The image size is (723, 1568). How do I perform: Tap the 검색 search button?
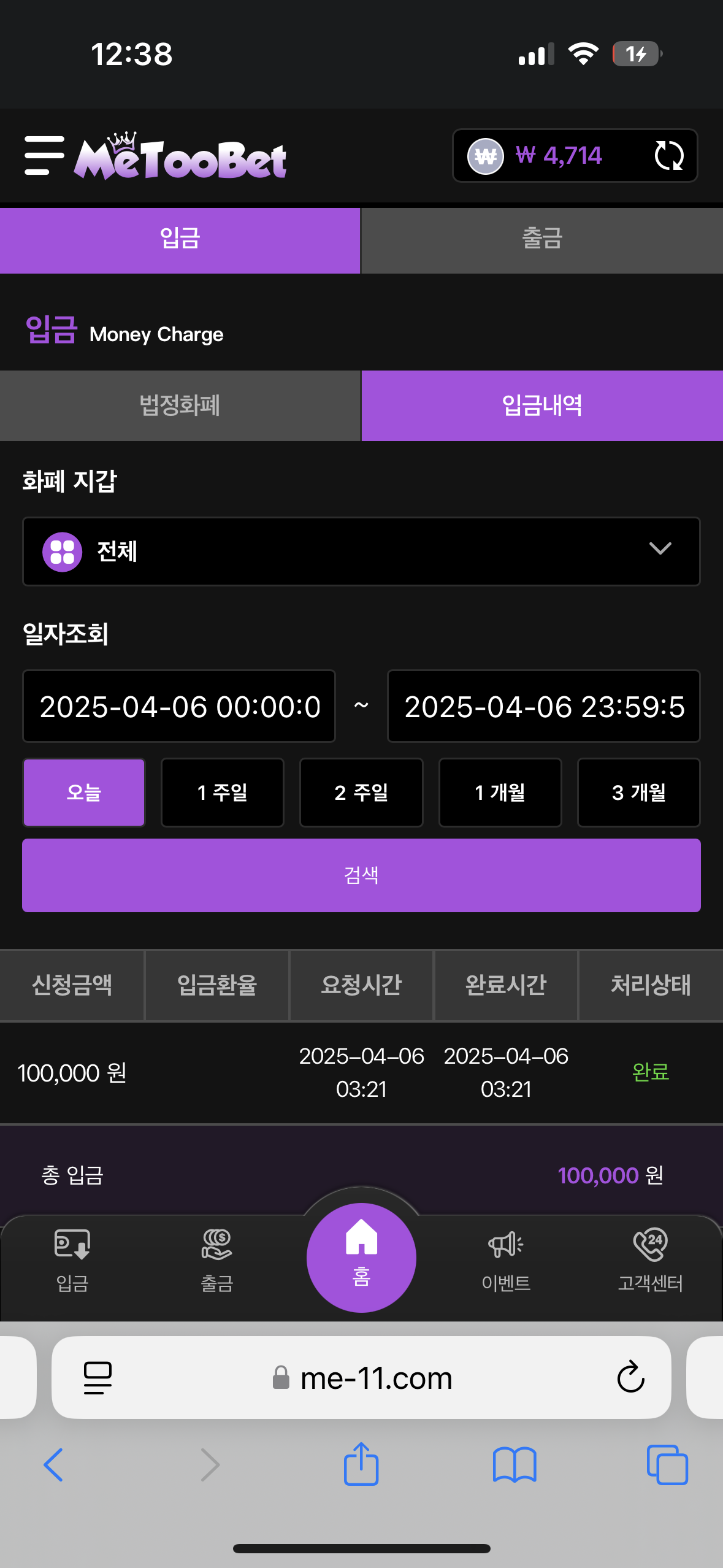coord(361,875)
